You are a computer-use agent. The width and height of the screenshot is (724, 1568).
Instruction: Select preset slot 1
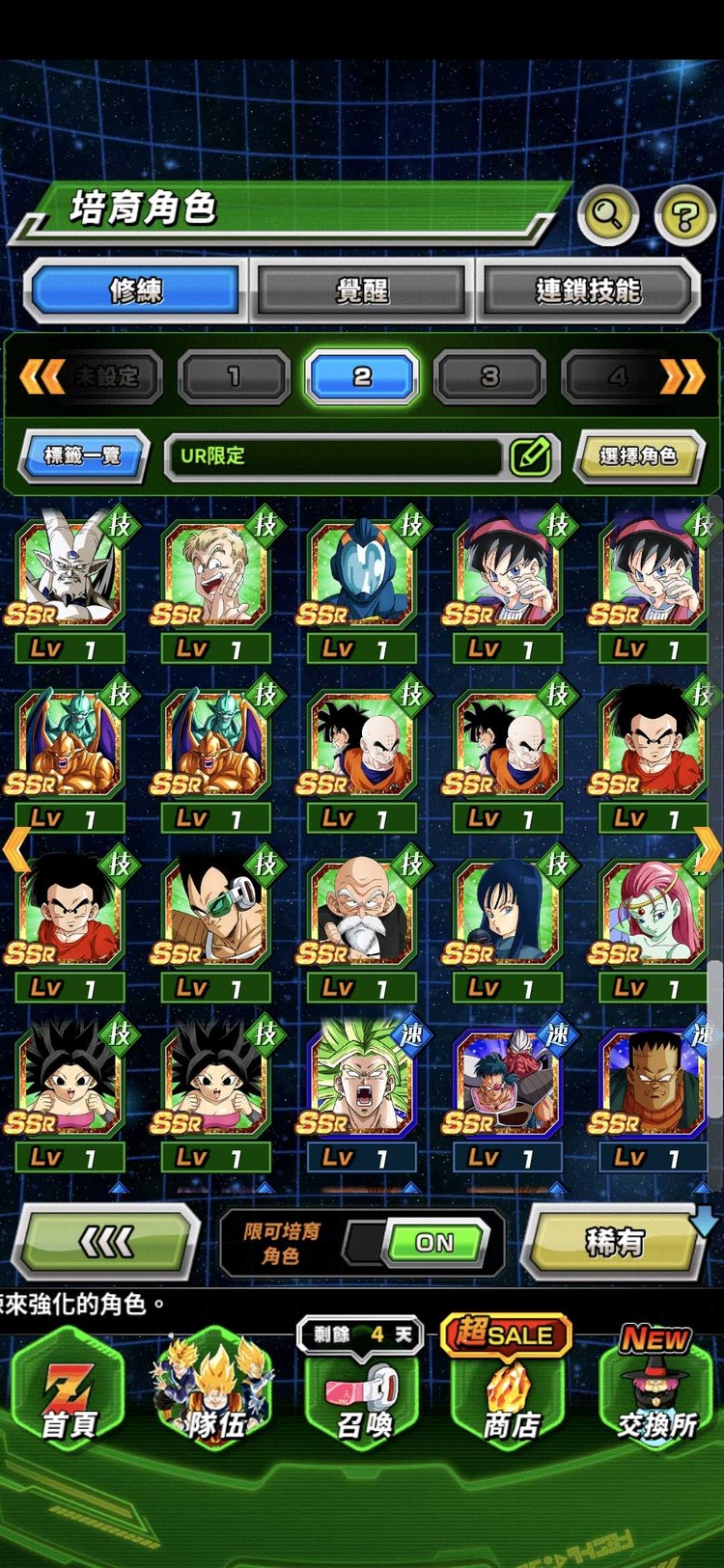click(x=234, y=376)
